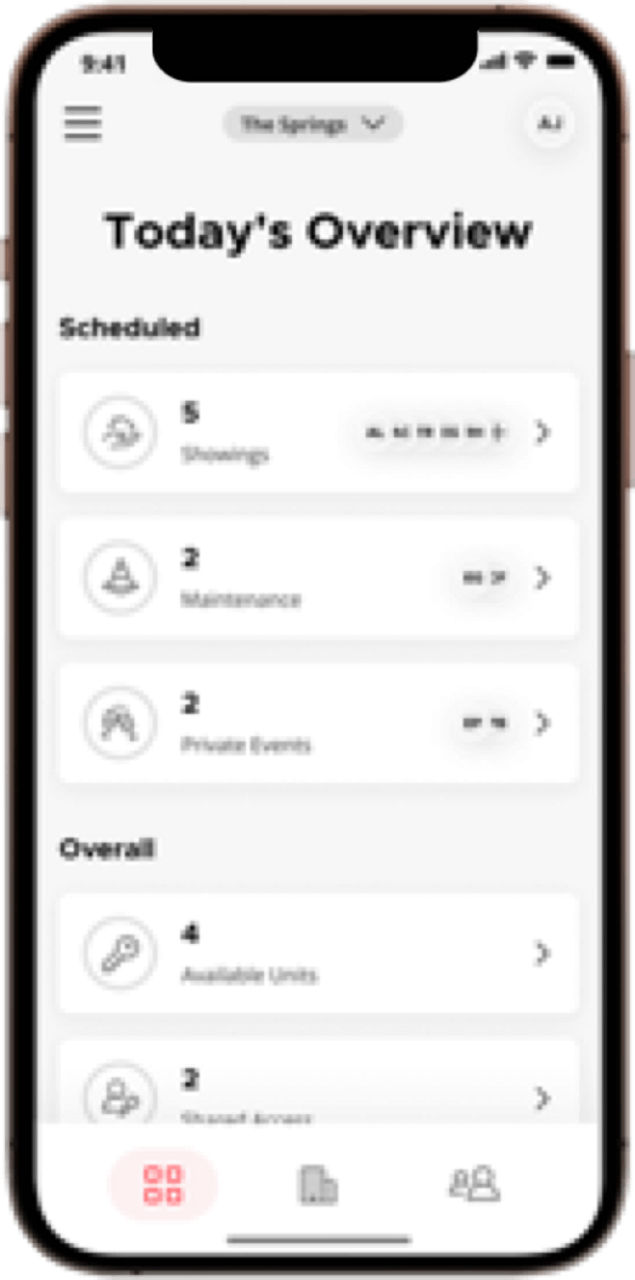The image size is (635, 1280).
Task: Open the AJ profile avatar
Action: point(549,124)
